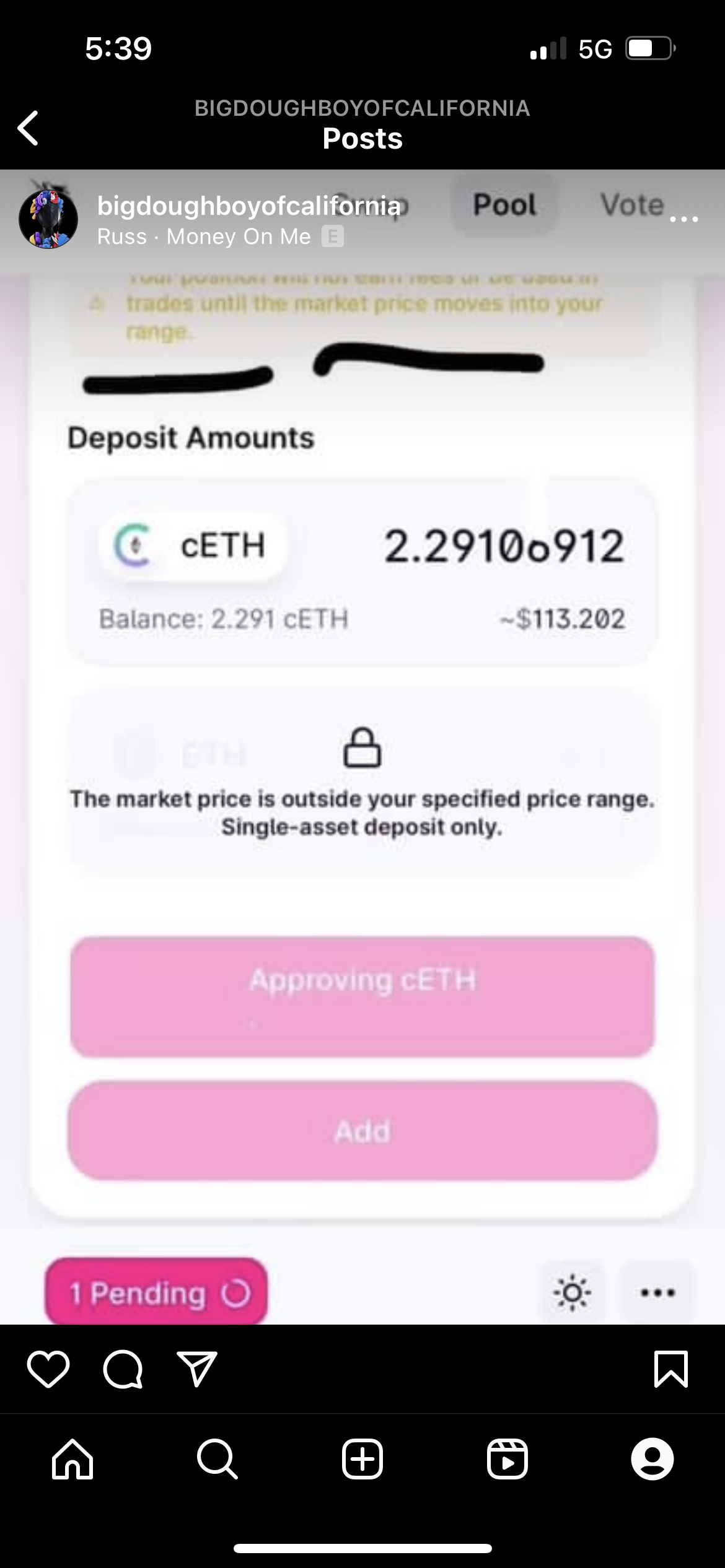Switch to the Pool tab
This screenshot has height=1568, width=725.
coord(504,205)
